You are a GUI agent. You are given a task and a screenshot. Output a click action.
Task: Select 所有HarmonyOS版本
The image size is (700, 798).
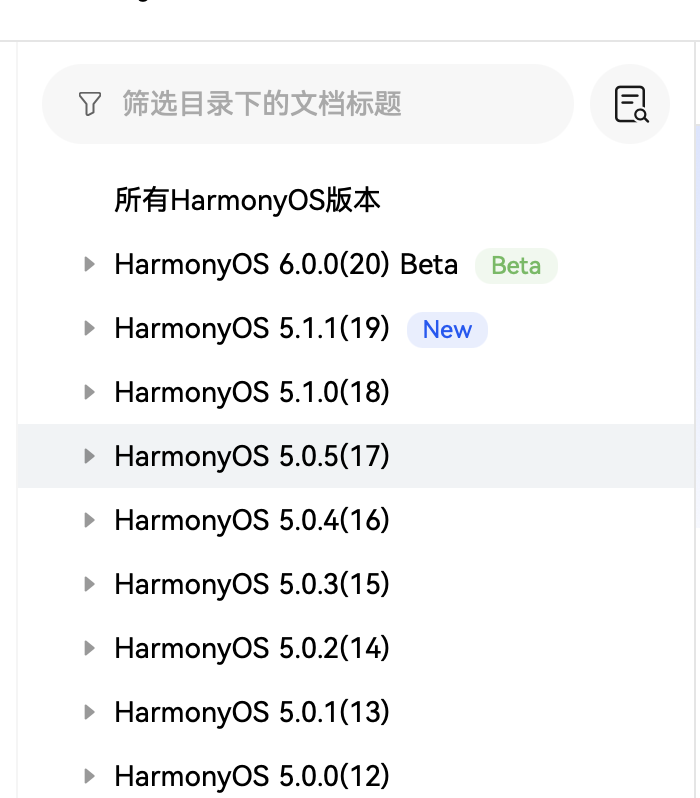[x=247, y=200]
